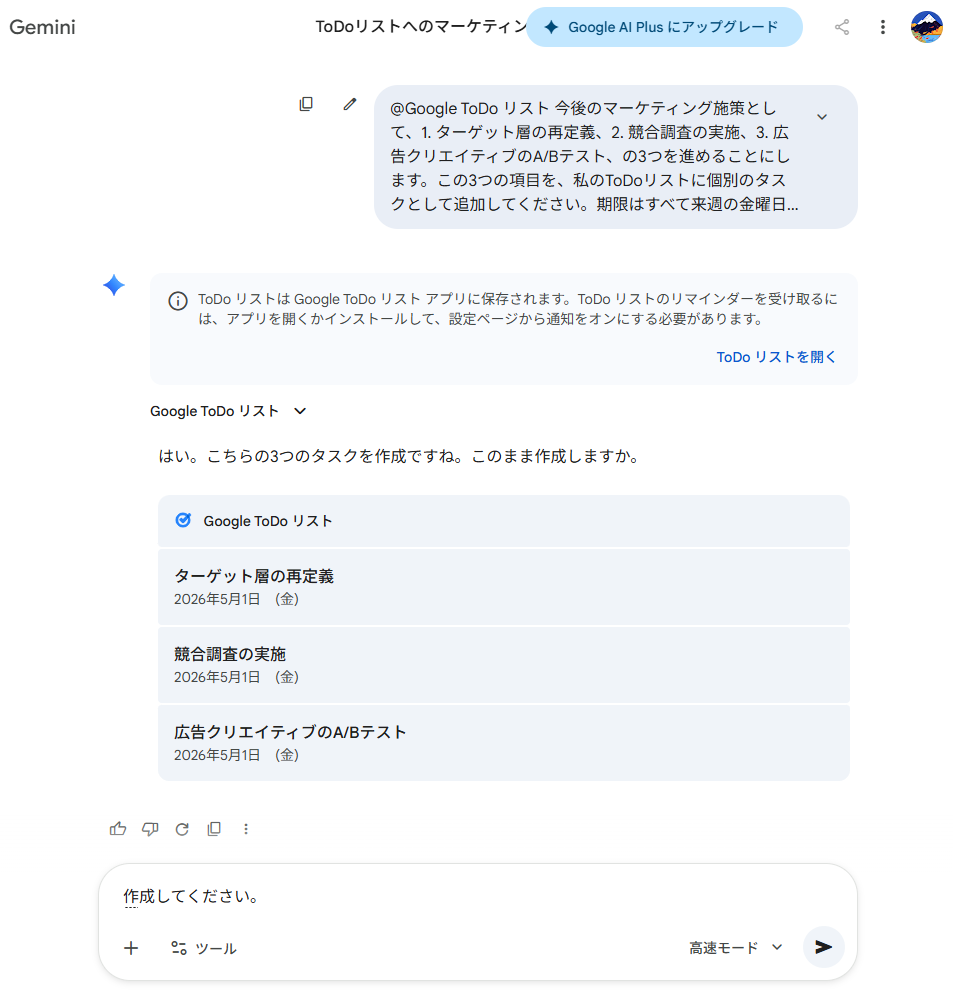Open the top-right overflow menu
Viewport: 953px width, 990px height.
[882, 27]
